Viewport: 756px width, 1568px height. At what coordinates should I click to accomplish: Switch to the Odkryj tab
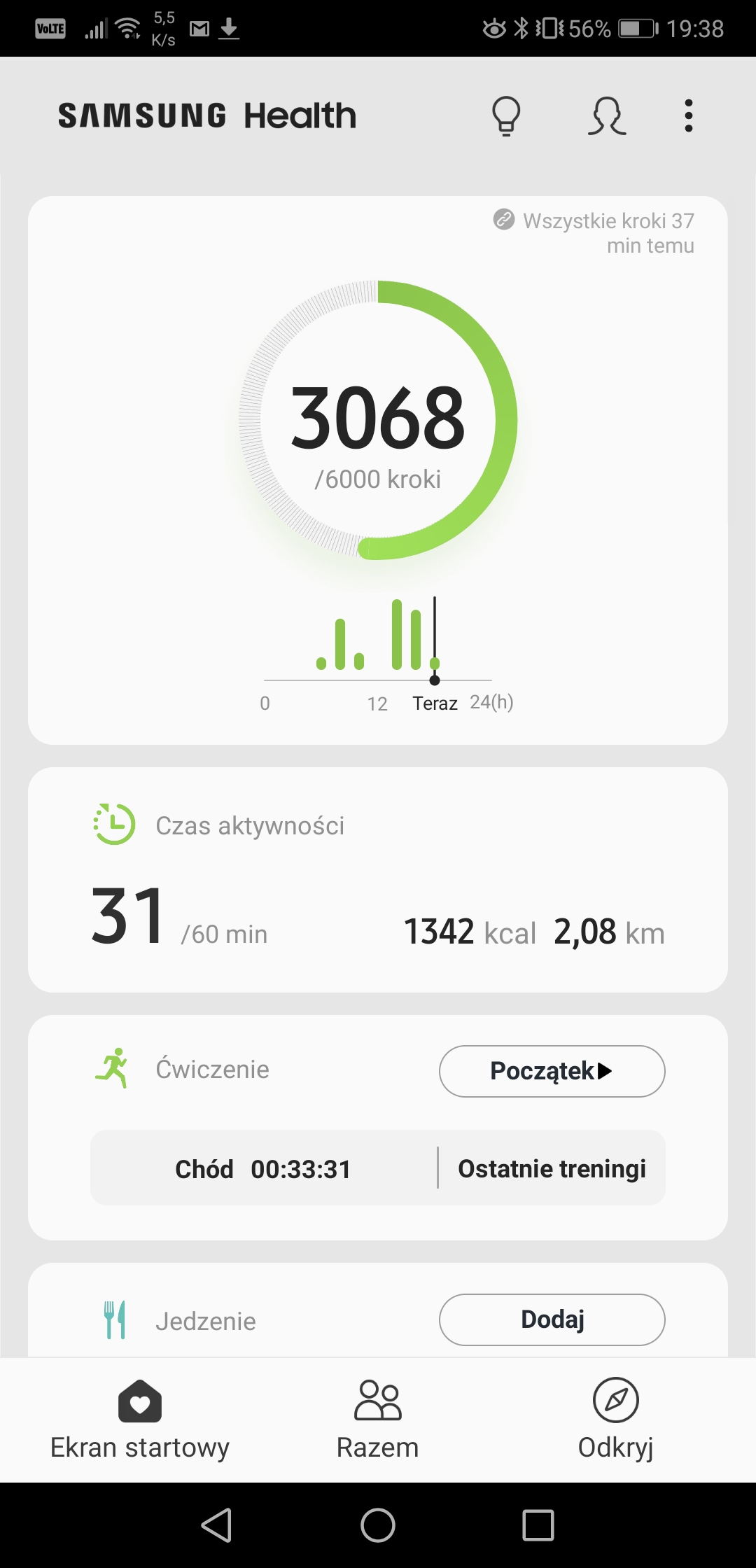tap(615, 1420)
